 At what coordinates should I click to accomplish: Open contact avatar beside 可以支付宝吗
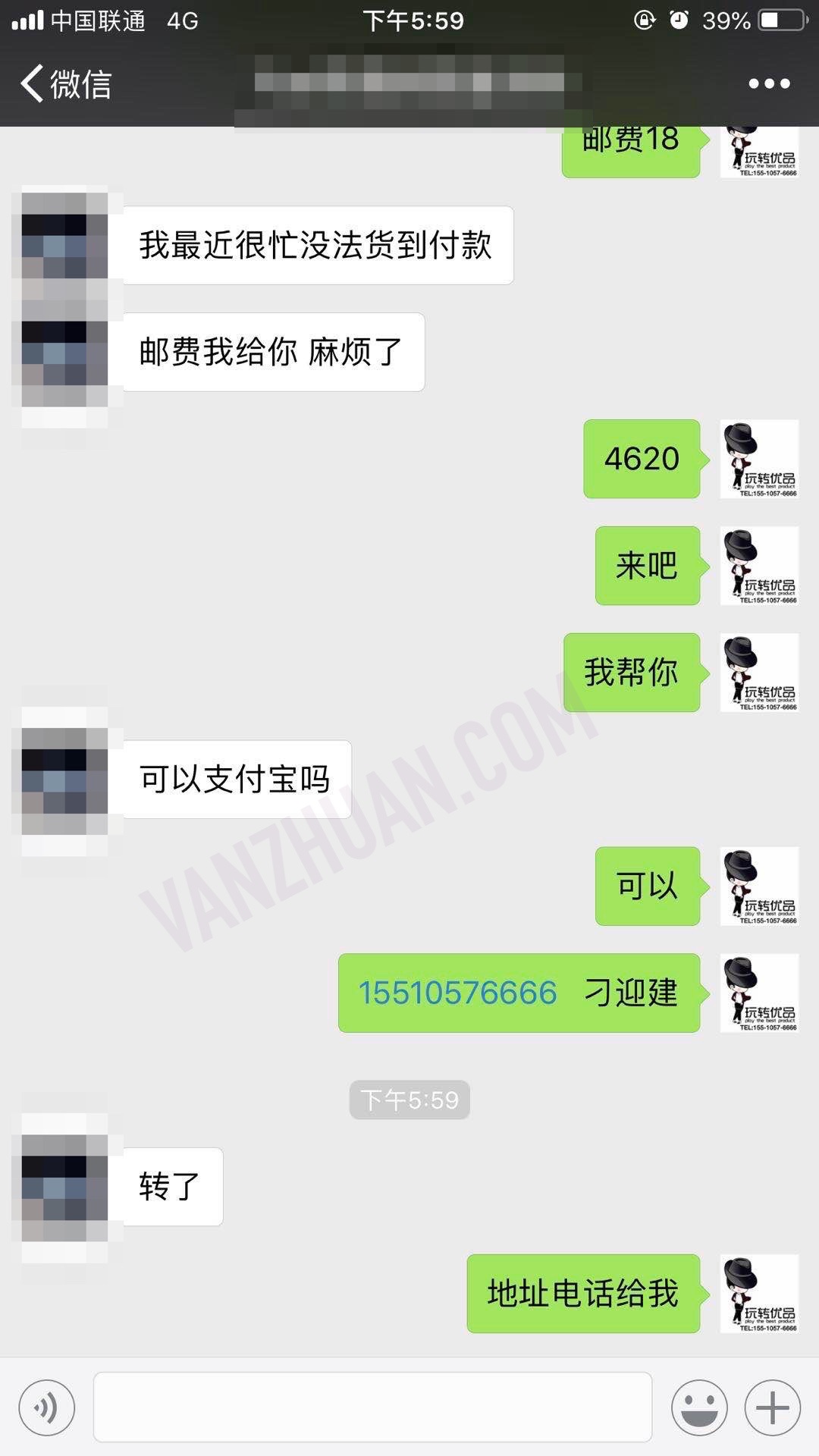[64, 781]
